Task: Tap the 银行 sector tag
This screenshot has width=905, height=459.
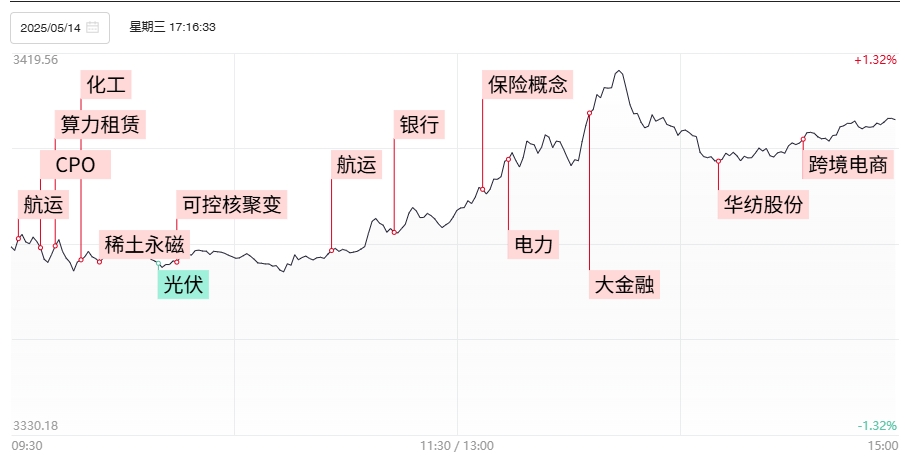Action: point(420,125)
